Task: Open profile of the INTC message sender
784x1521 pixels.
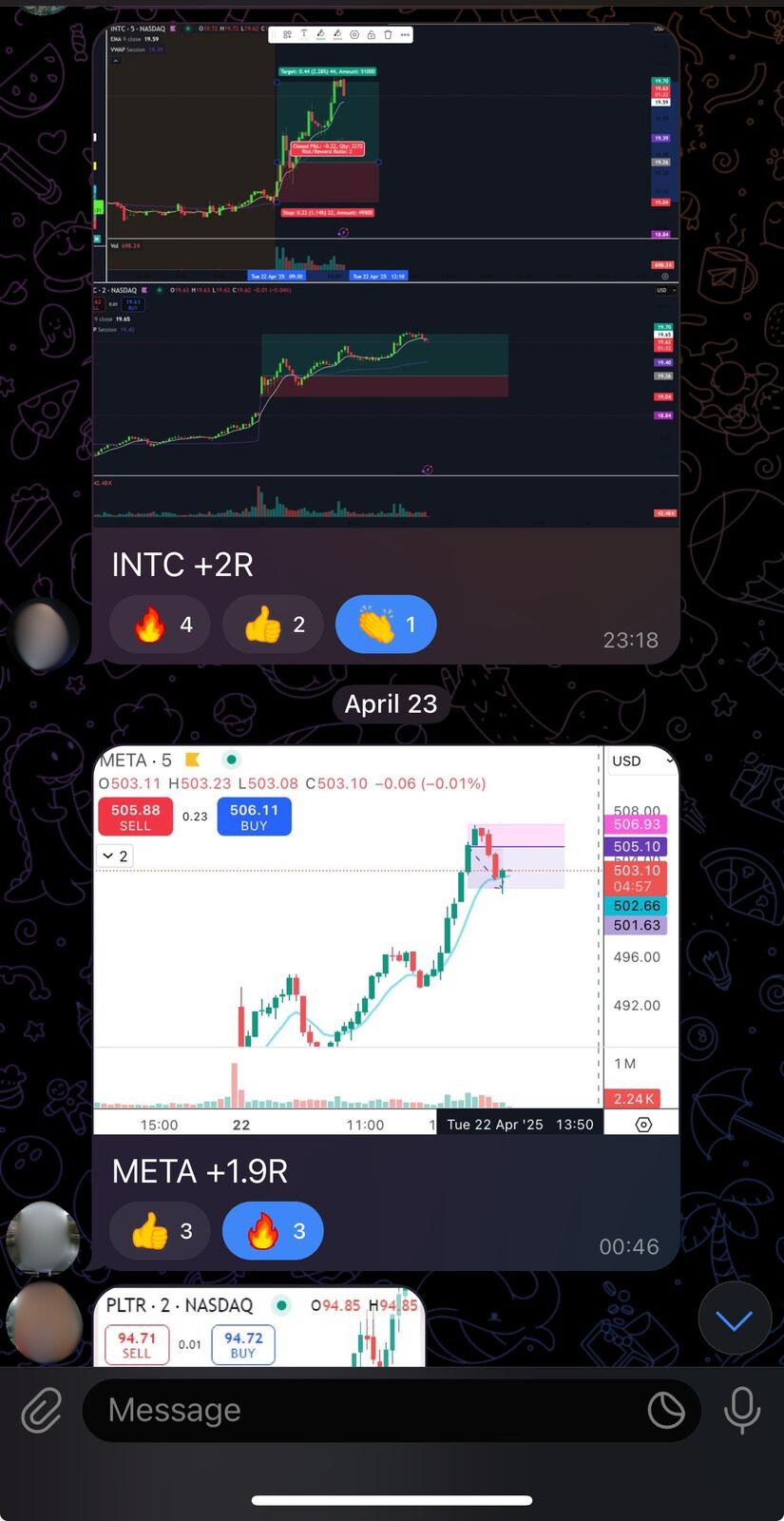Action: pyautogui.click(x=42, y=634)
